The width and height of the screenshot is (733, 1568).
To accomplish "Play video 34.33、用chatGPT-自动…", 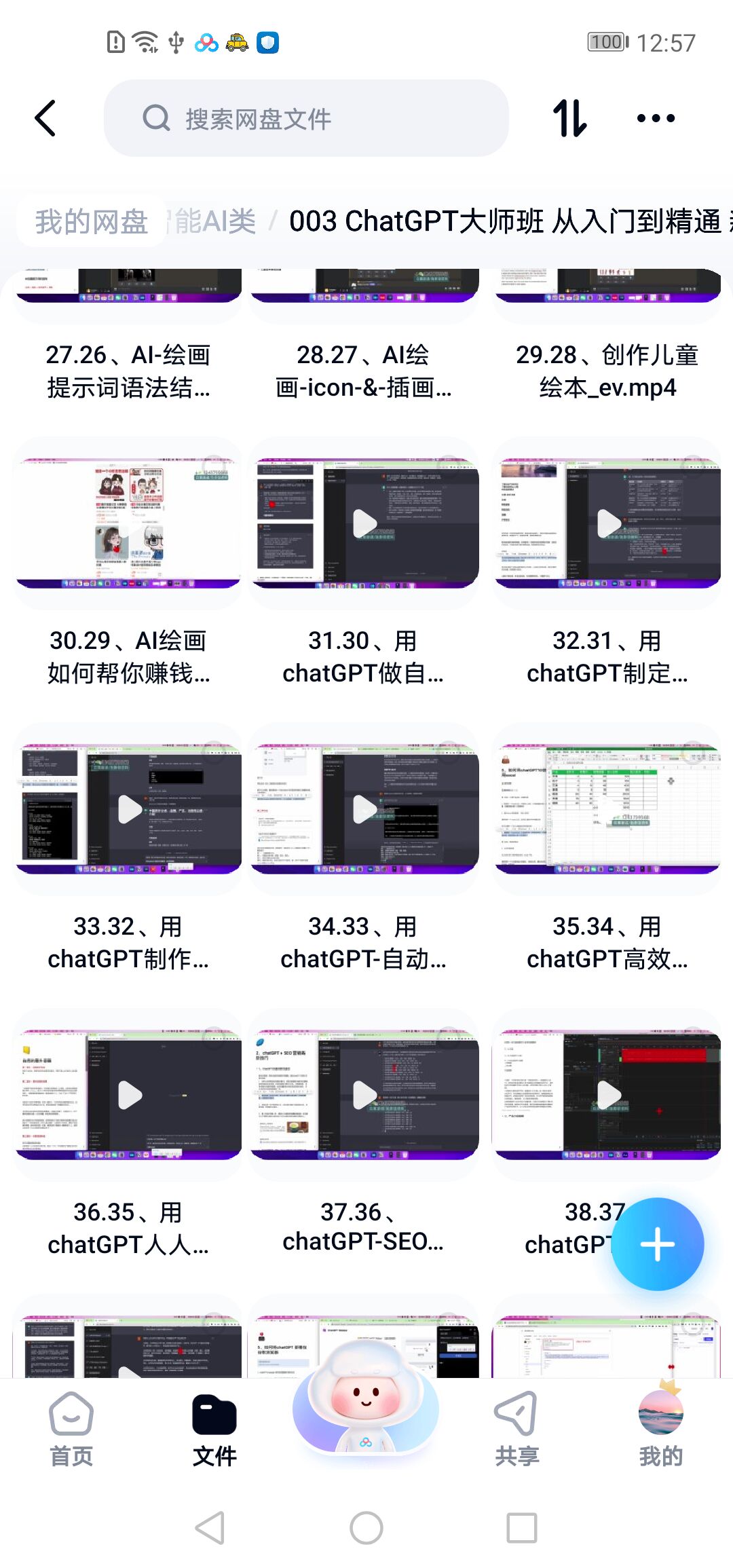I will click(x=364, y=809).
